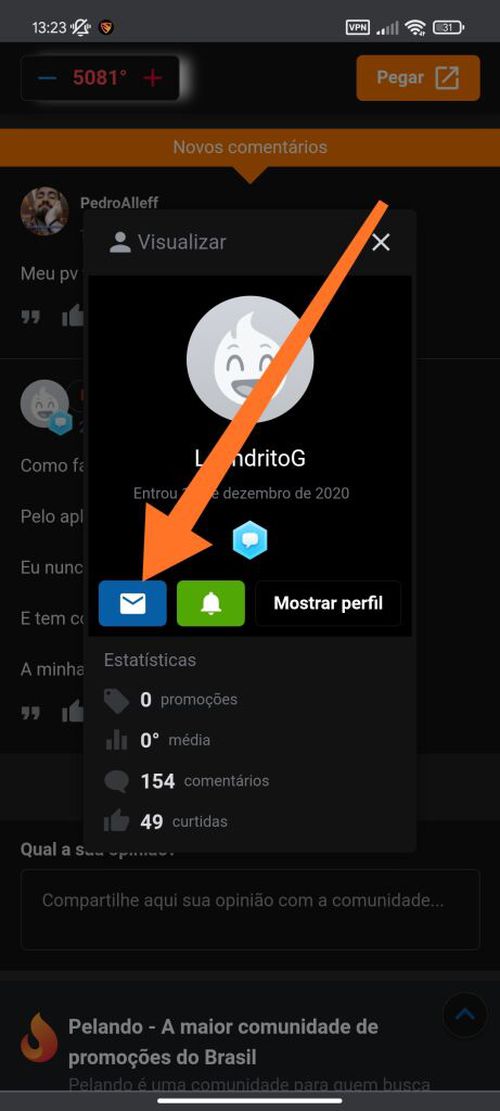Focus the comment opinion text field

click(250, 909)
